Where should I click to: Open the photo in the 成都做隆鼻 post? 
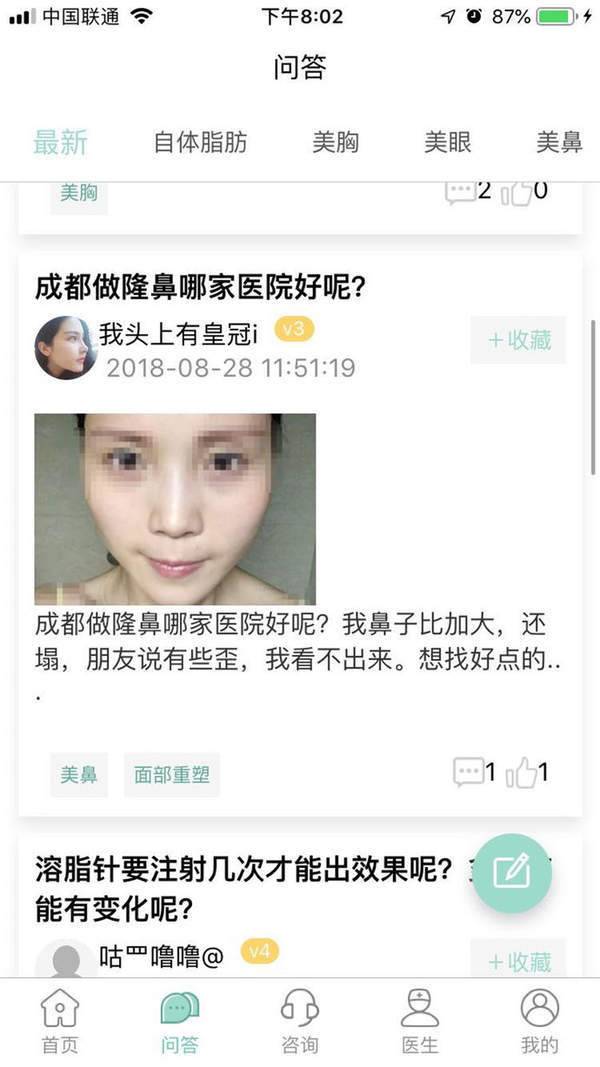tap(175, 509)
